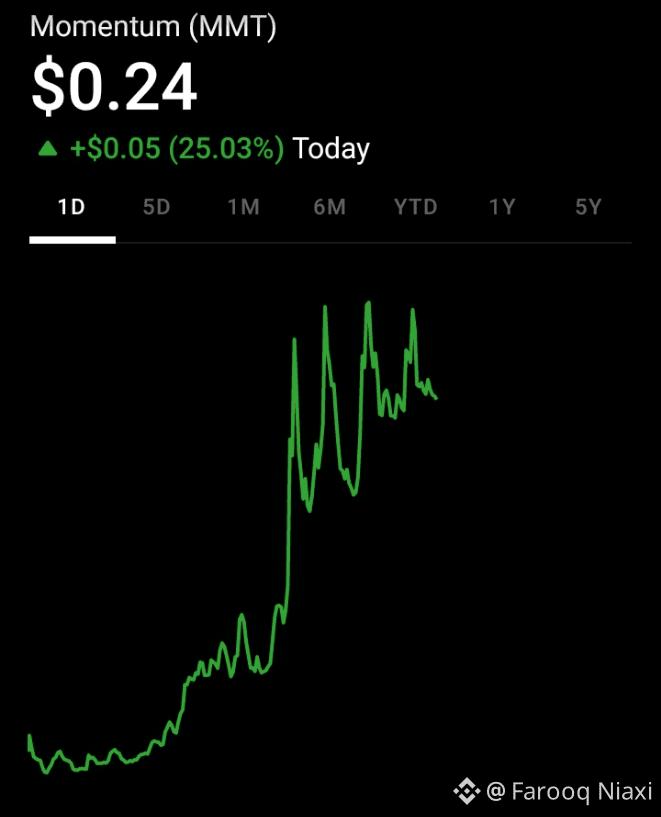View the YTD price history
The image size is (661, 817).
(x=415, y=208)
